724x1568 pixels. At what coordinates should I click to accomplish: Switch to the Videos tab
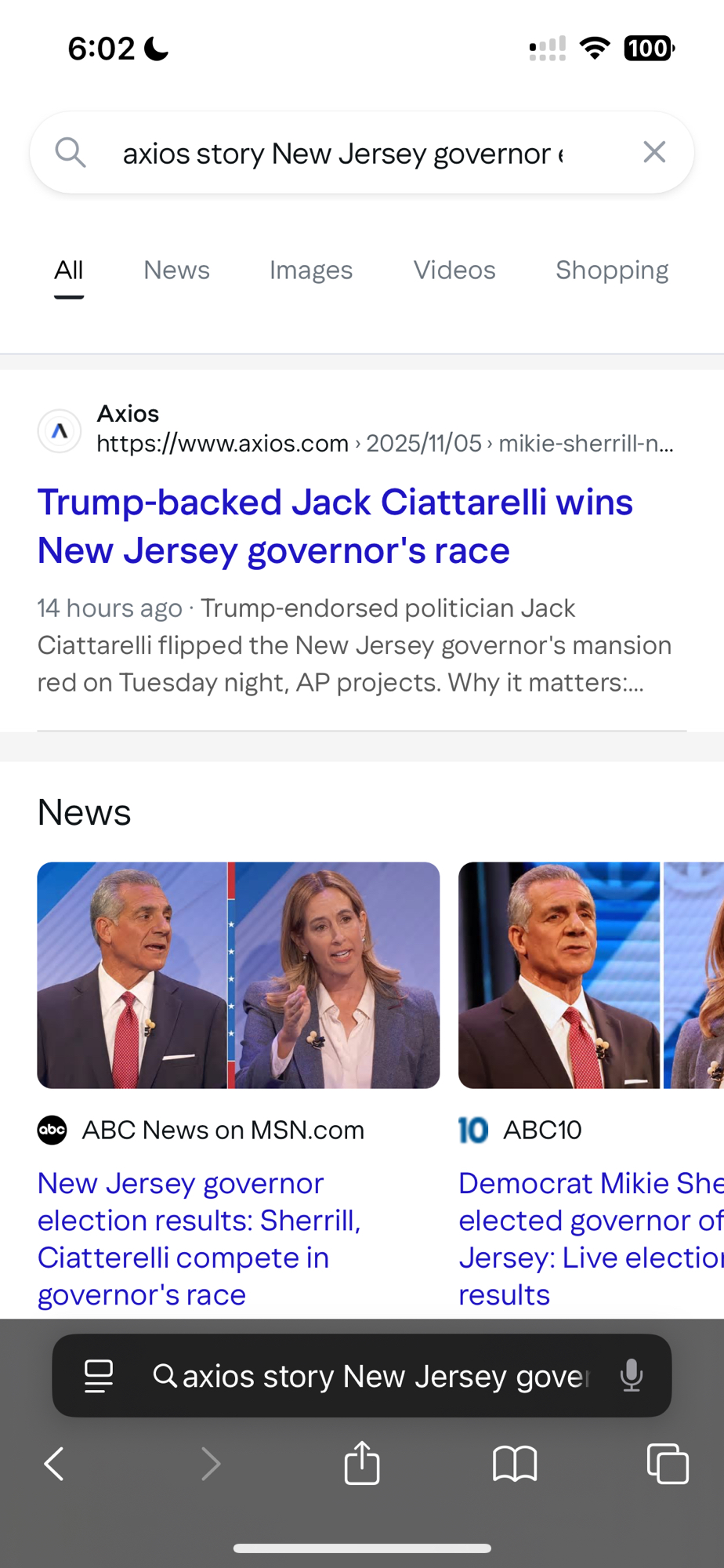(x=454, y=270)
